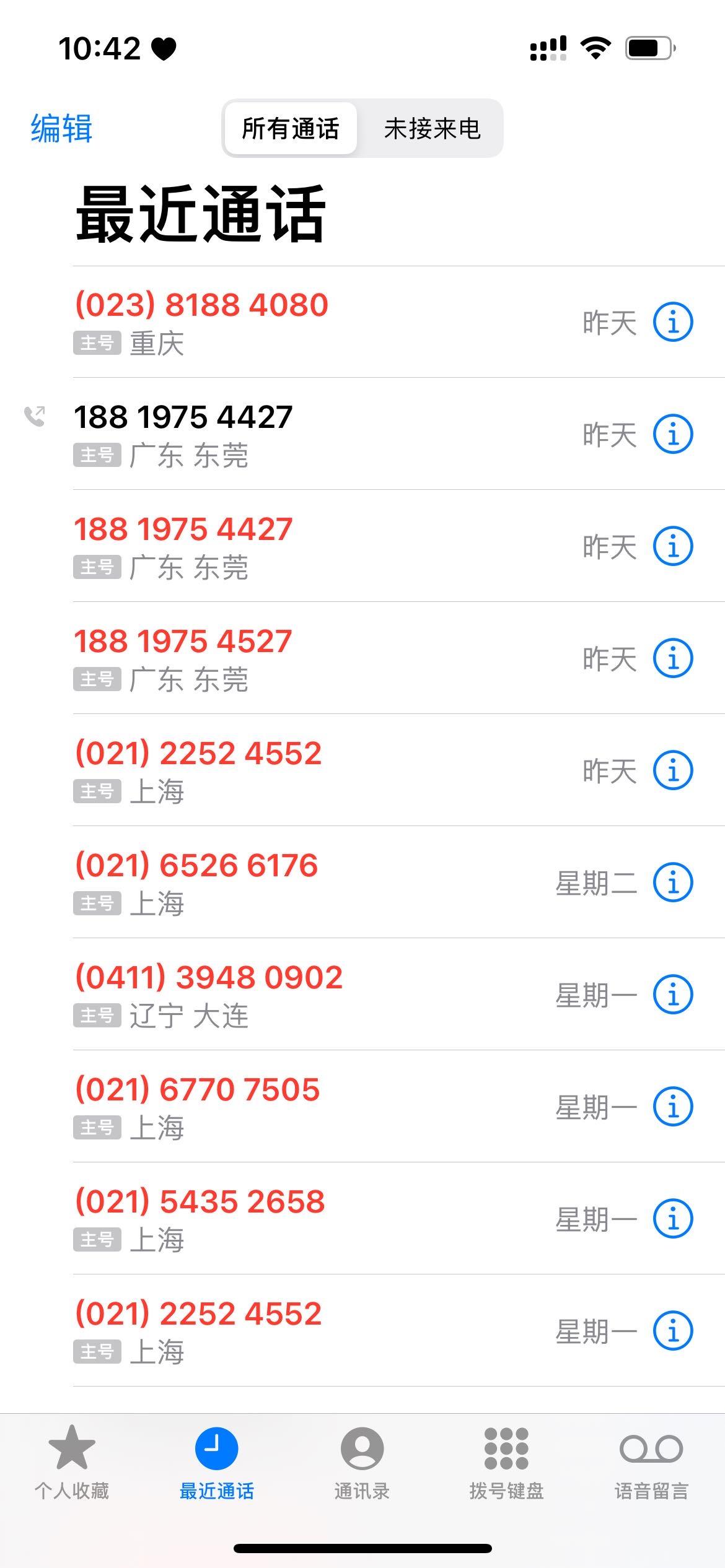This screenshot has width=725, height=1568.
Task: Go to the 通讯录 contacts tab
Action: tap(362, 1463)
